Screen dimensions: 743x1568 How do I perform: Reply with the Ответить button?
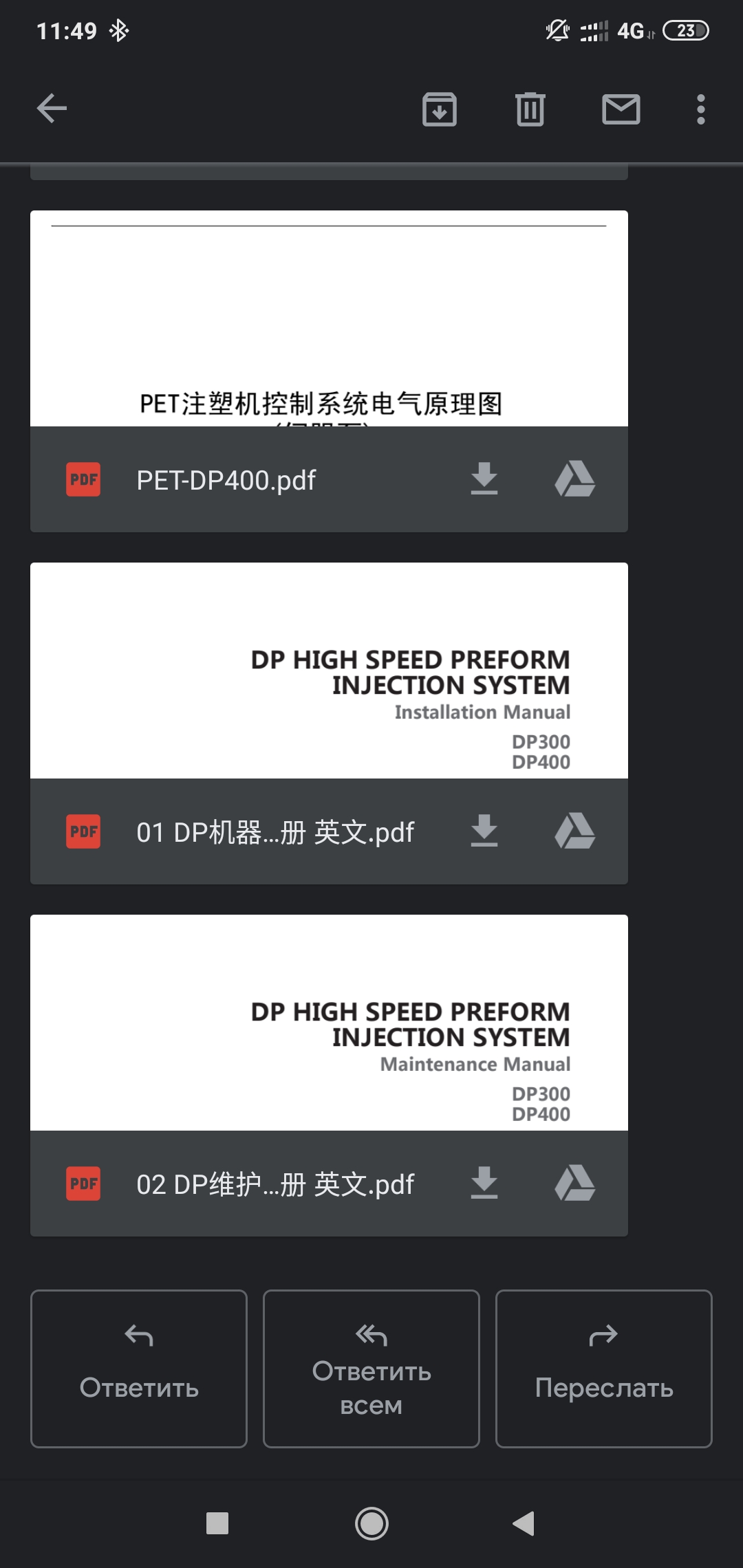[x=139, y=1369]
